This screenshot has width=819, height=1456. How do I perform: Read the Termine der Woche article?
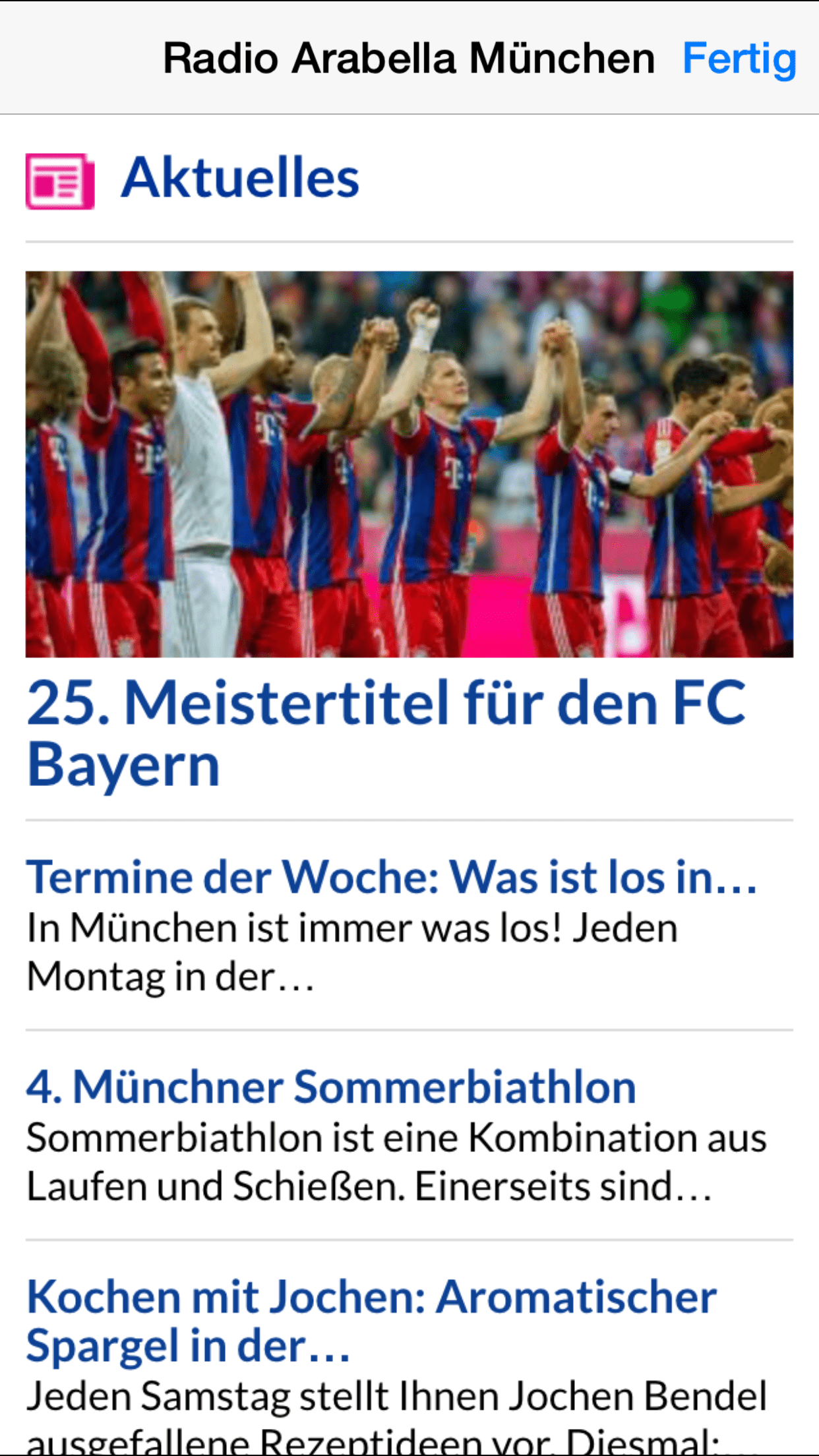pyautogui.click(x=391, y=878)
